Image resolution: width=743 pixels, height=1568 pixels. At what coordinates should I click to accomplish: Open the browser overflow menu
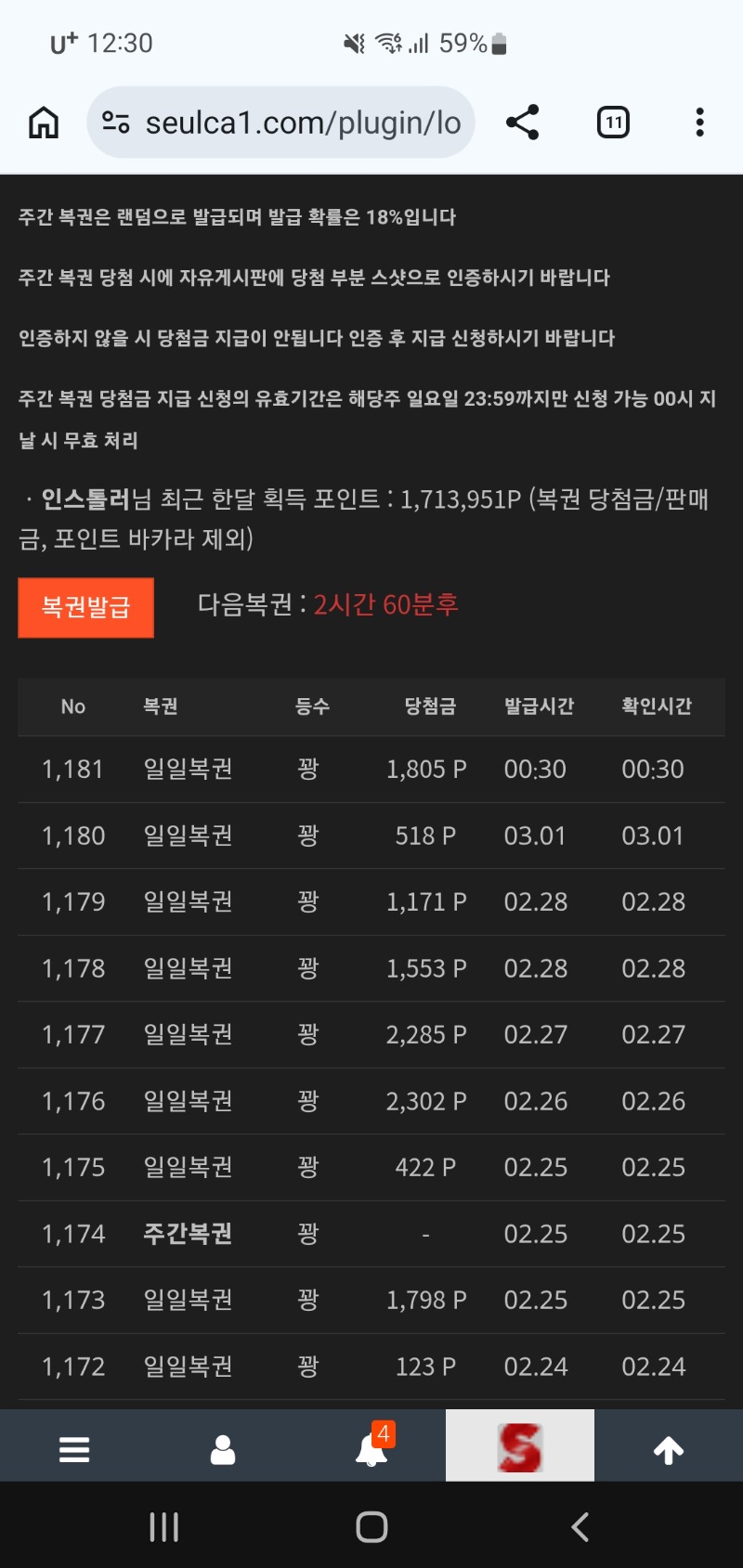[699, 123]
